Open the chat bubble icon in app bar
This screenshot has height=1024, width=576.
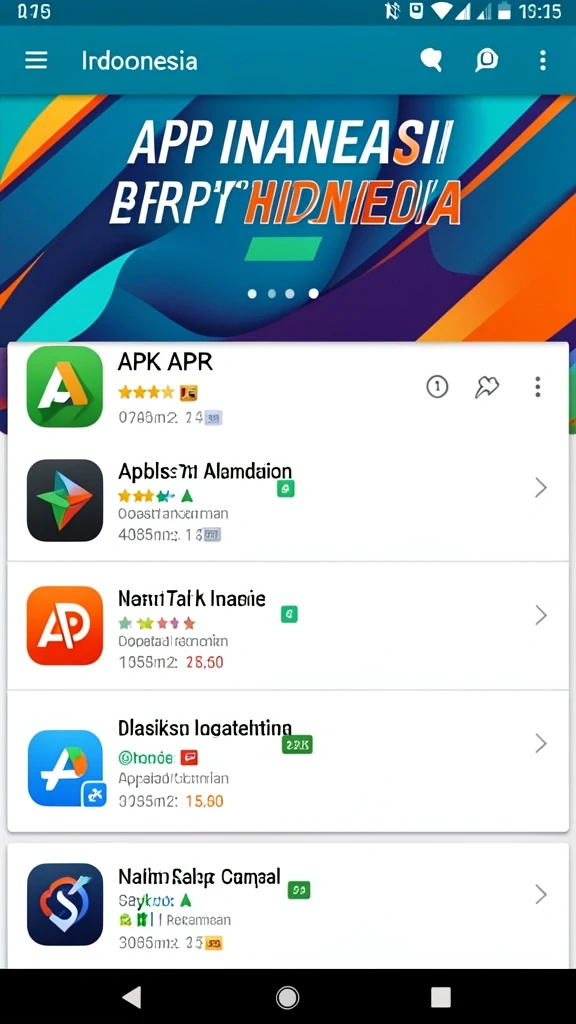coord(487,61)
